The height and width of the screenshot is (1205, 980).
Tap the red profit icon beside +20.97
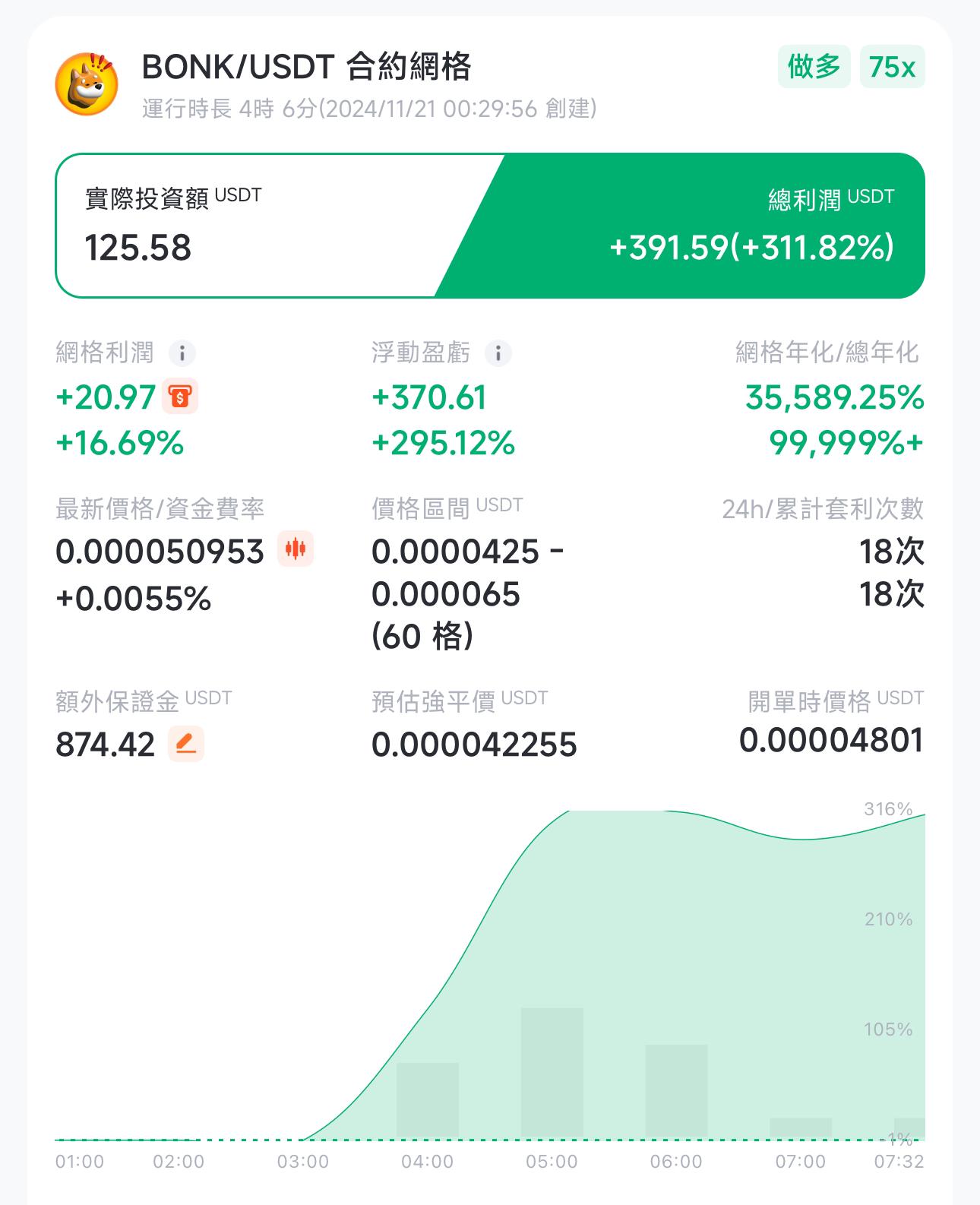(x=180, y=397)
